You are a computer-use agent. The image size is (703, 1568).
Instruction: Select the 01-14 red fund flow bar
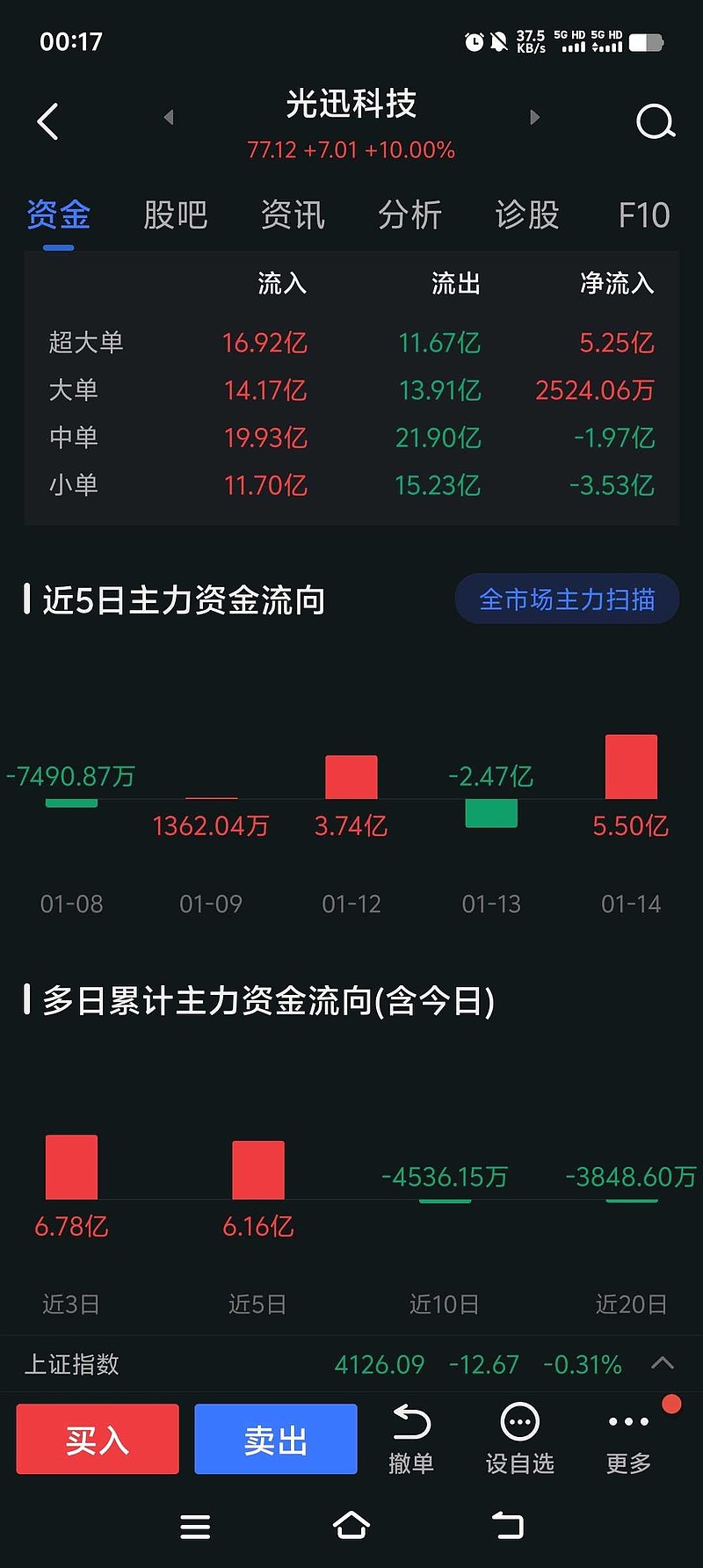[x=631, y=765]
